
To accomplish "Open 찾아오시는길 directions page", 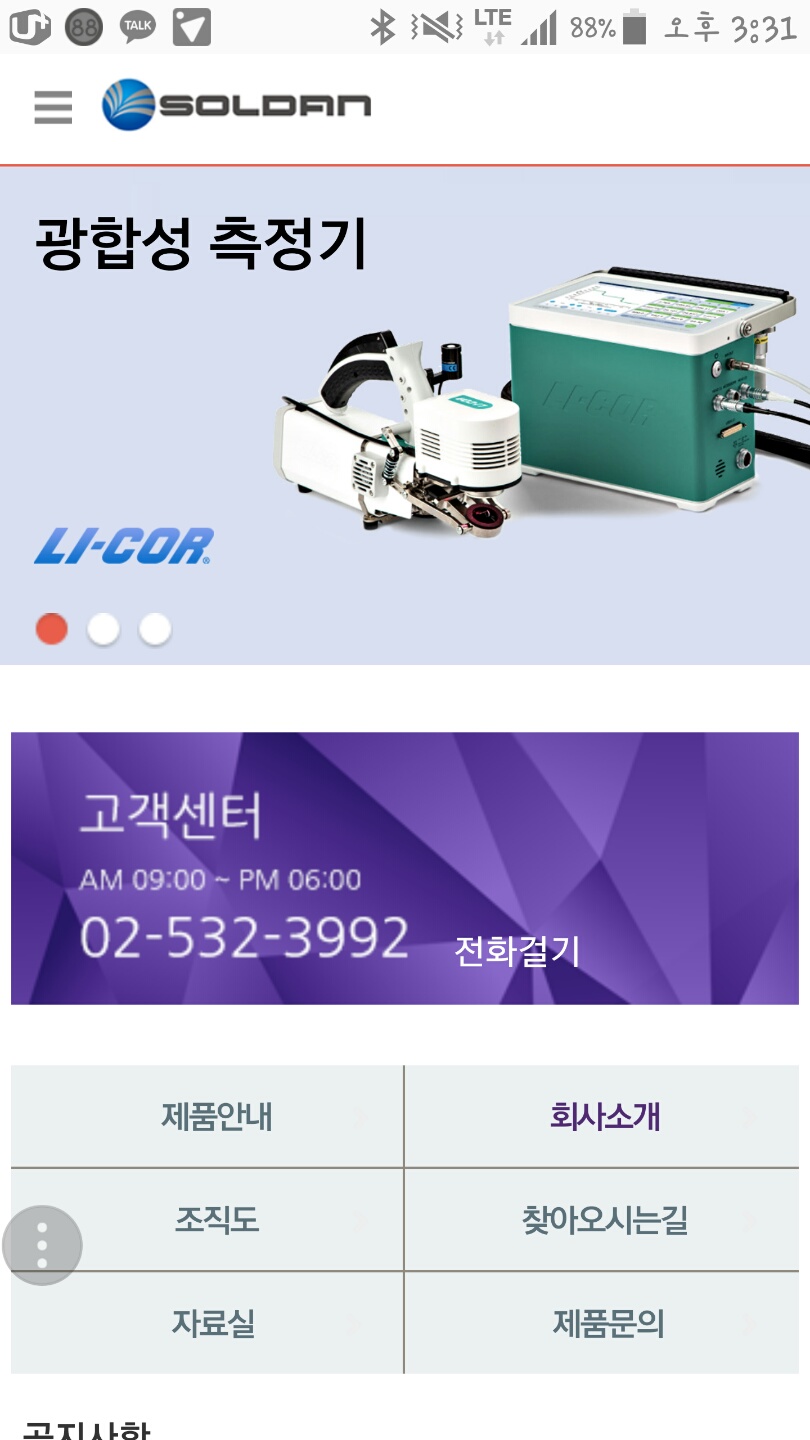I will coord(603,1220).
